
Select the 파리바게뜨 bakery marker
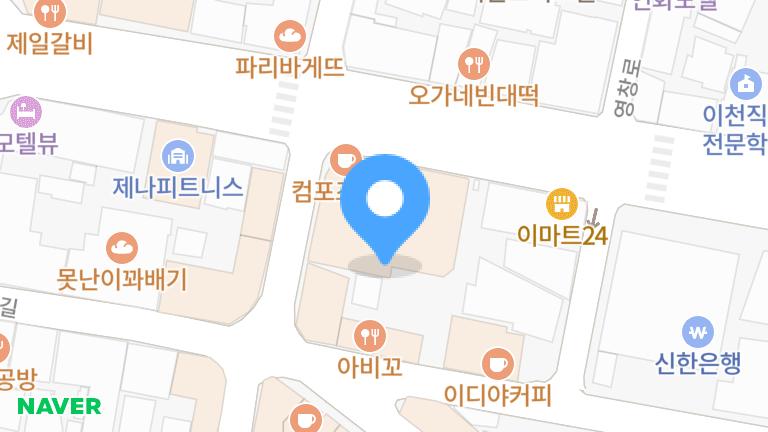pyautogui.click(x=291, y=37)
